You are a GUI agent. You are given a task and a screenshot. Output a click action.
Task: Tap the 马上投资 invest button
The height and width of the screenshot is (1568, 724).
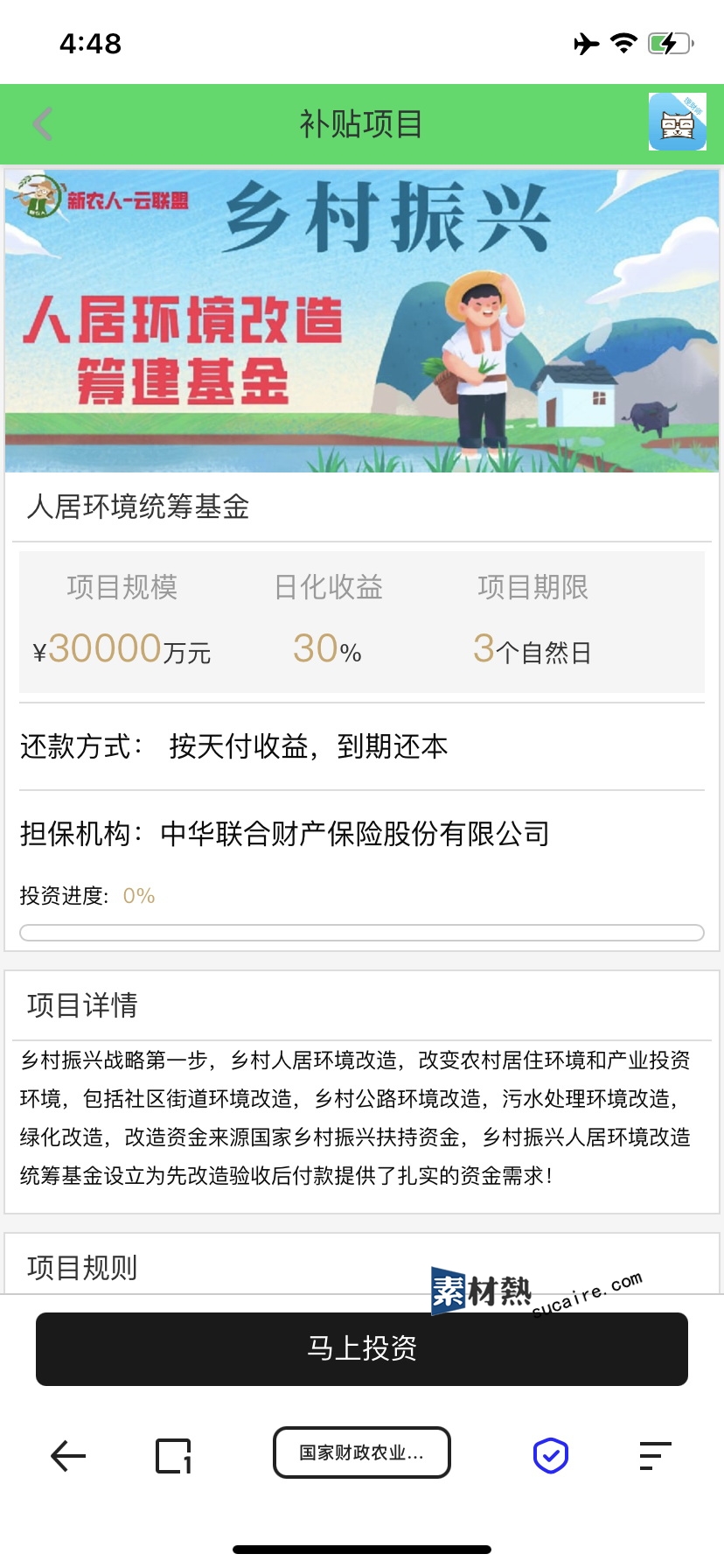pos(362,1348)
